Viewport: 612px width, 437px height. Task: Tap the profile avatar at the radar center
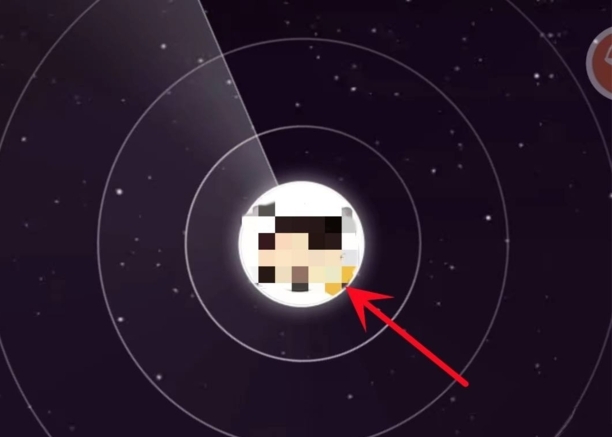point(301,245)
